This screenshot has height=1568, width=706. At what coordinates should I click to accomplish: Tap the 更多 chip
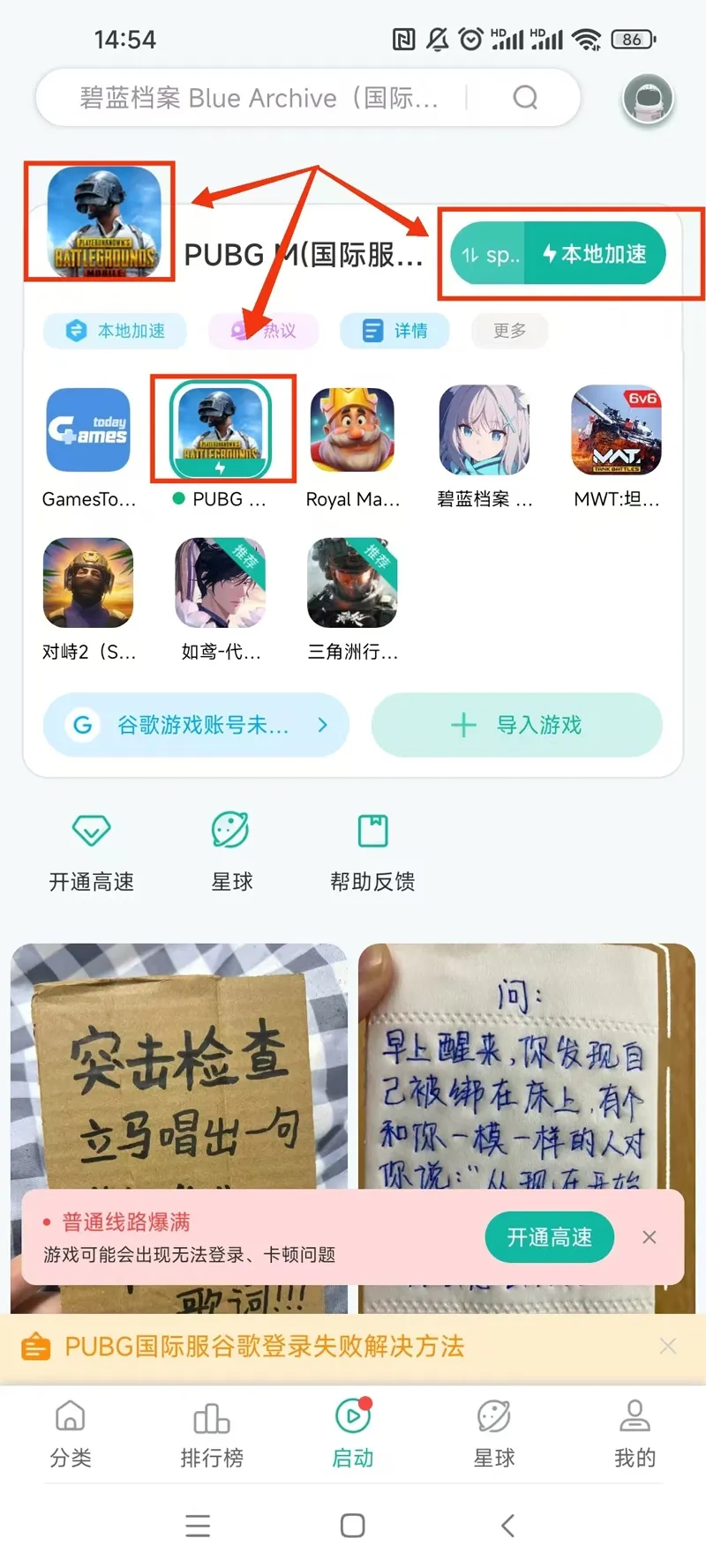pos(509,331)
